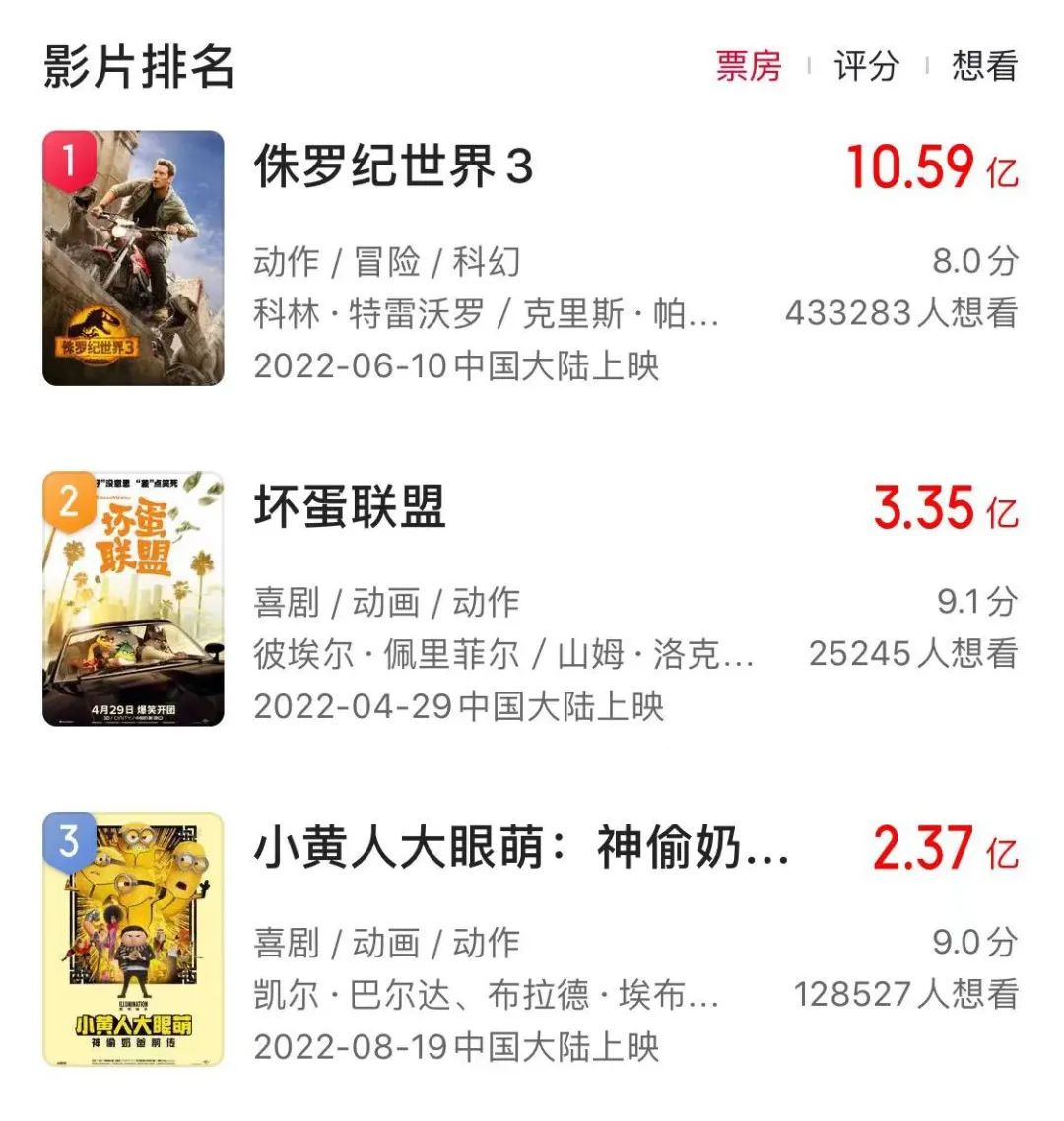The height and width of the screenshot is (1121, 1064).
Task: Switch to the 评分 sorting tab
Action: click(867, 67)
